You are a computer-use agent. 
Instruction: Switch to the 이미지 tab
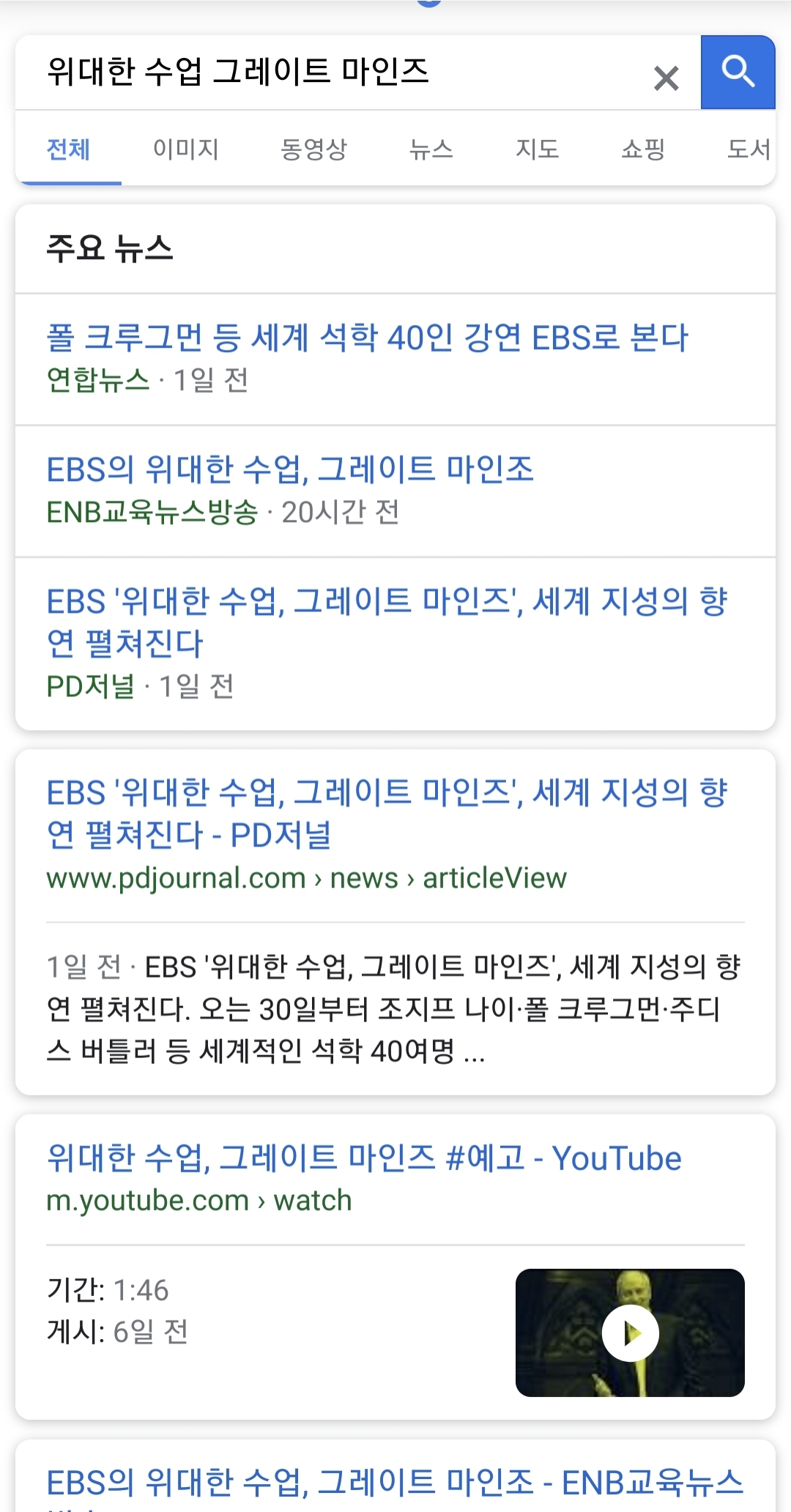186,149
